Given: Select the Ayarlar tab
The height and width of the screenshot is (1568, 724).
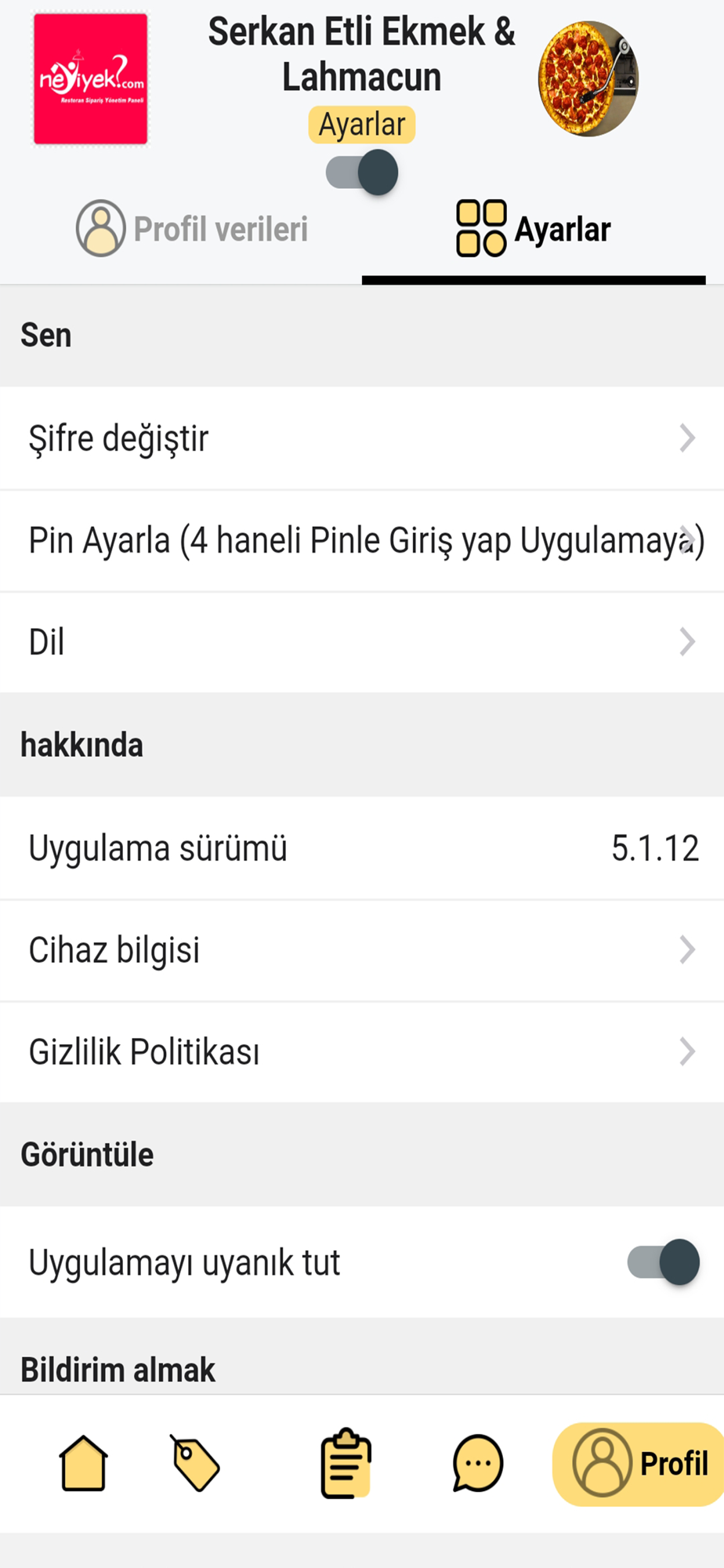Looking at the screenshot, I should tap(534, 229).
